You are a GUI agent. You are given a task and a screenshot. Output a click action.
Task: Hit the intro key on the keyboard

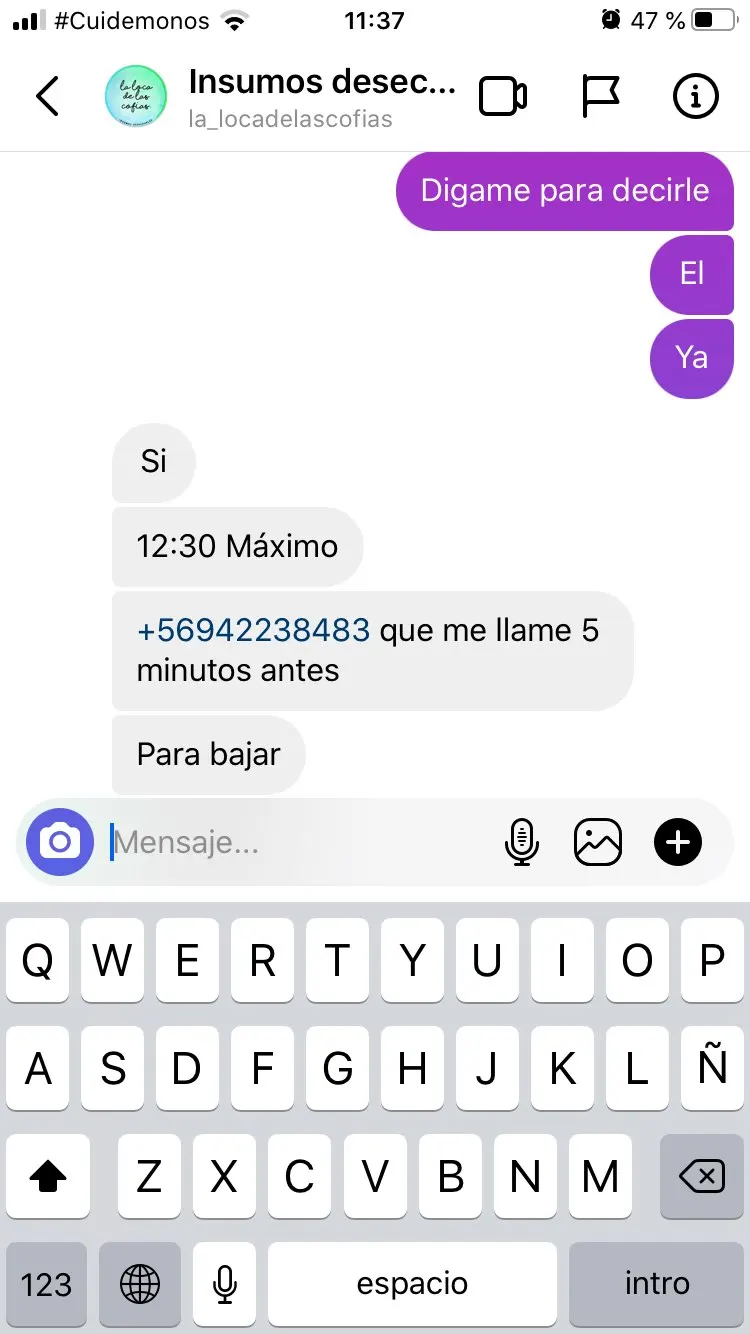(656, 1284)
